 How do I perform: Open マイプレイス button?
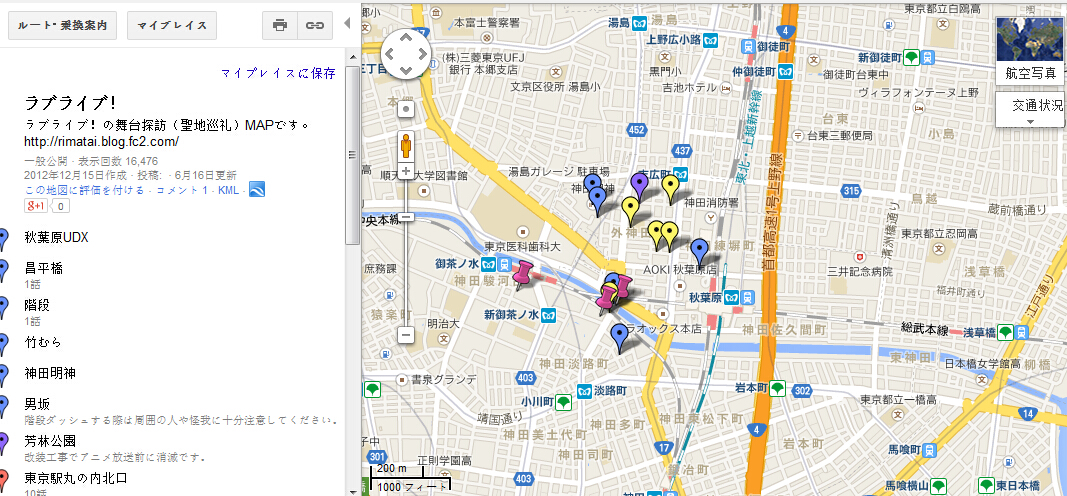(172, 25)
